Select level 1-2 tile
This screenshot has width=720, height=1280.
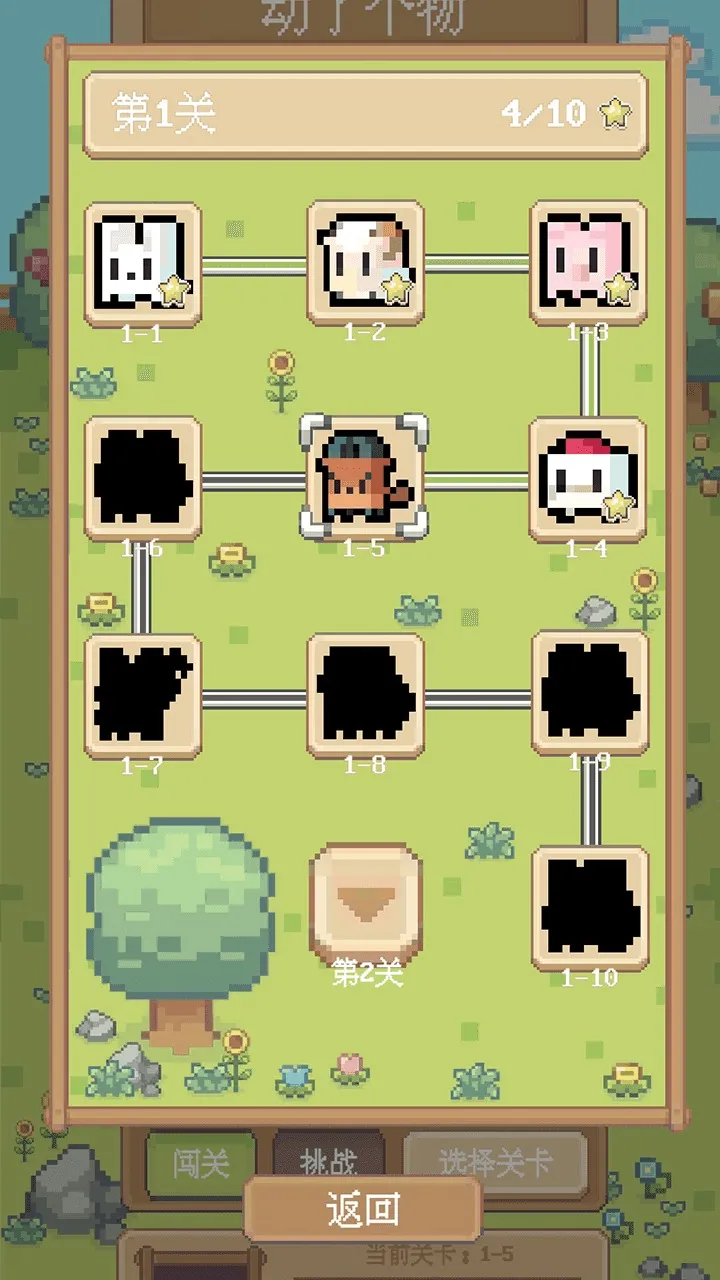tap(365, 263)
